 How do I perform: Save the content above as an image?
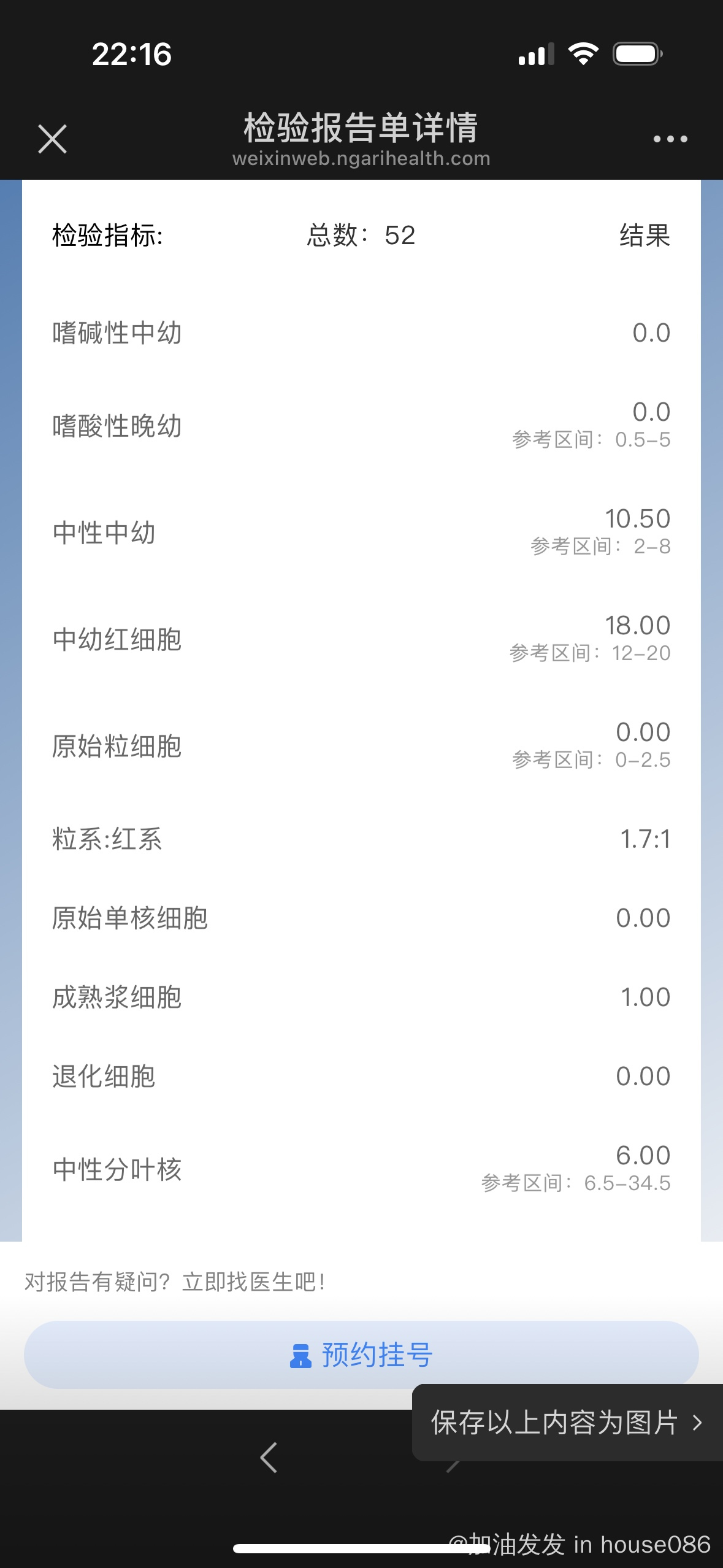567,1423
